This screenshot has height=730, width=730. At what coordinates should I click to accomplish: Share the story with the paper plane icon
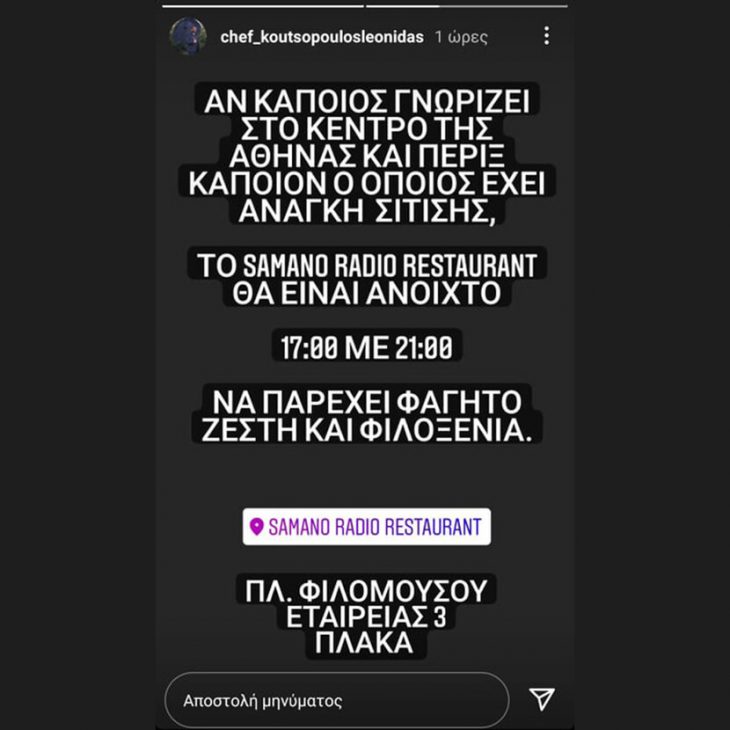click(541, 699)
